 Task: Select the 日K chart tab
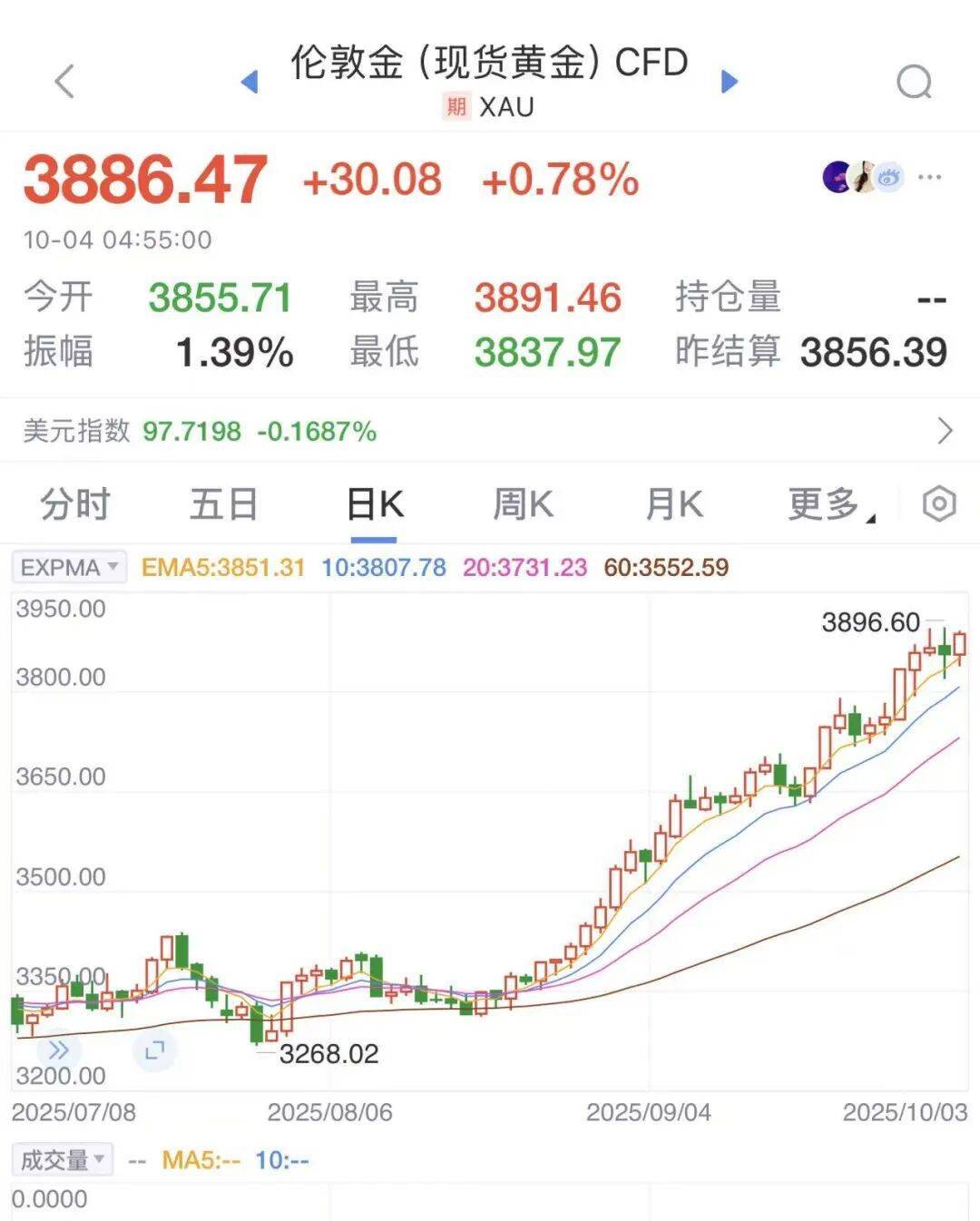coord(375,504)
